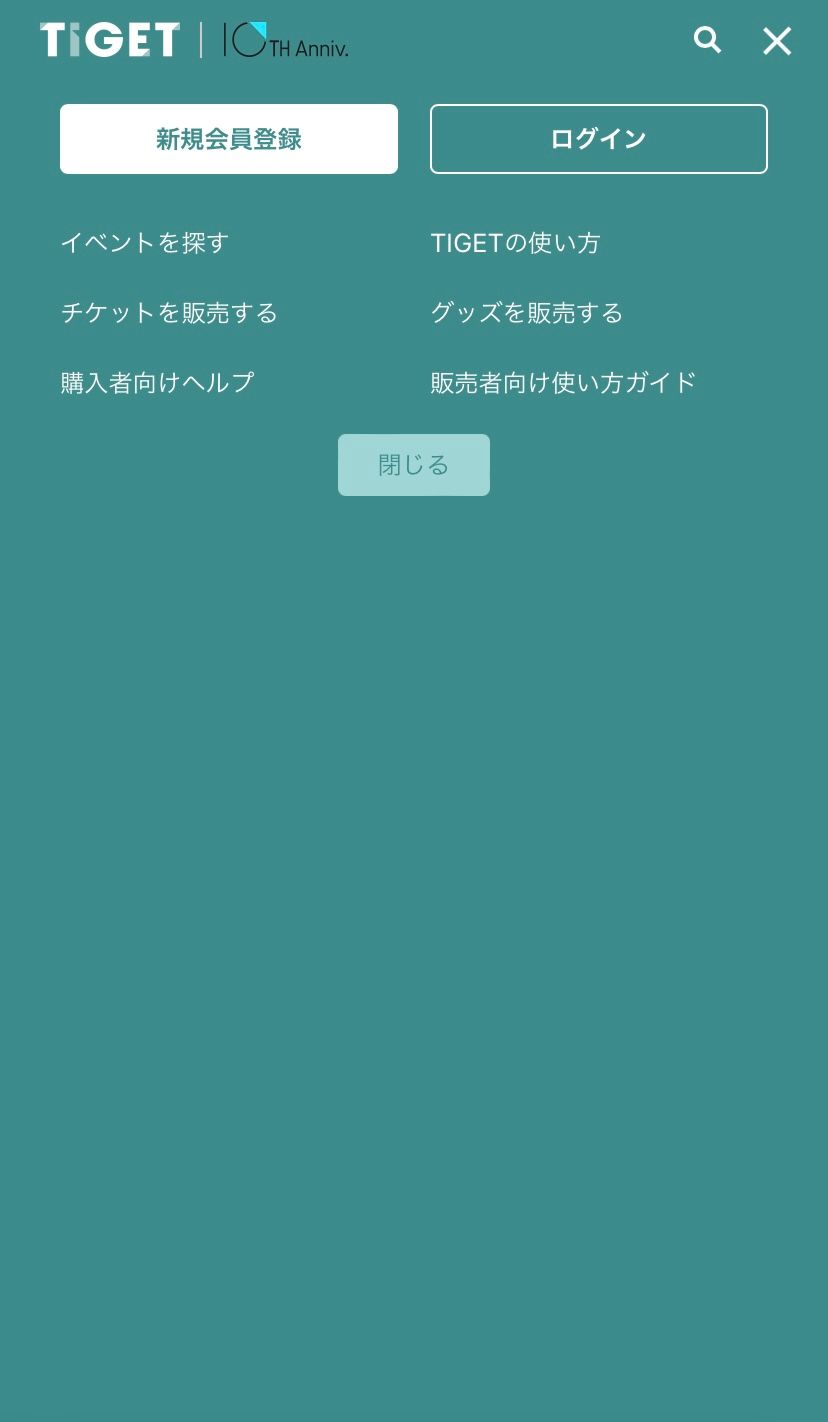Screen dimensions: 828x1422
Task: Click the TIGET wordmark at top left
Action: [109, 39]
